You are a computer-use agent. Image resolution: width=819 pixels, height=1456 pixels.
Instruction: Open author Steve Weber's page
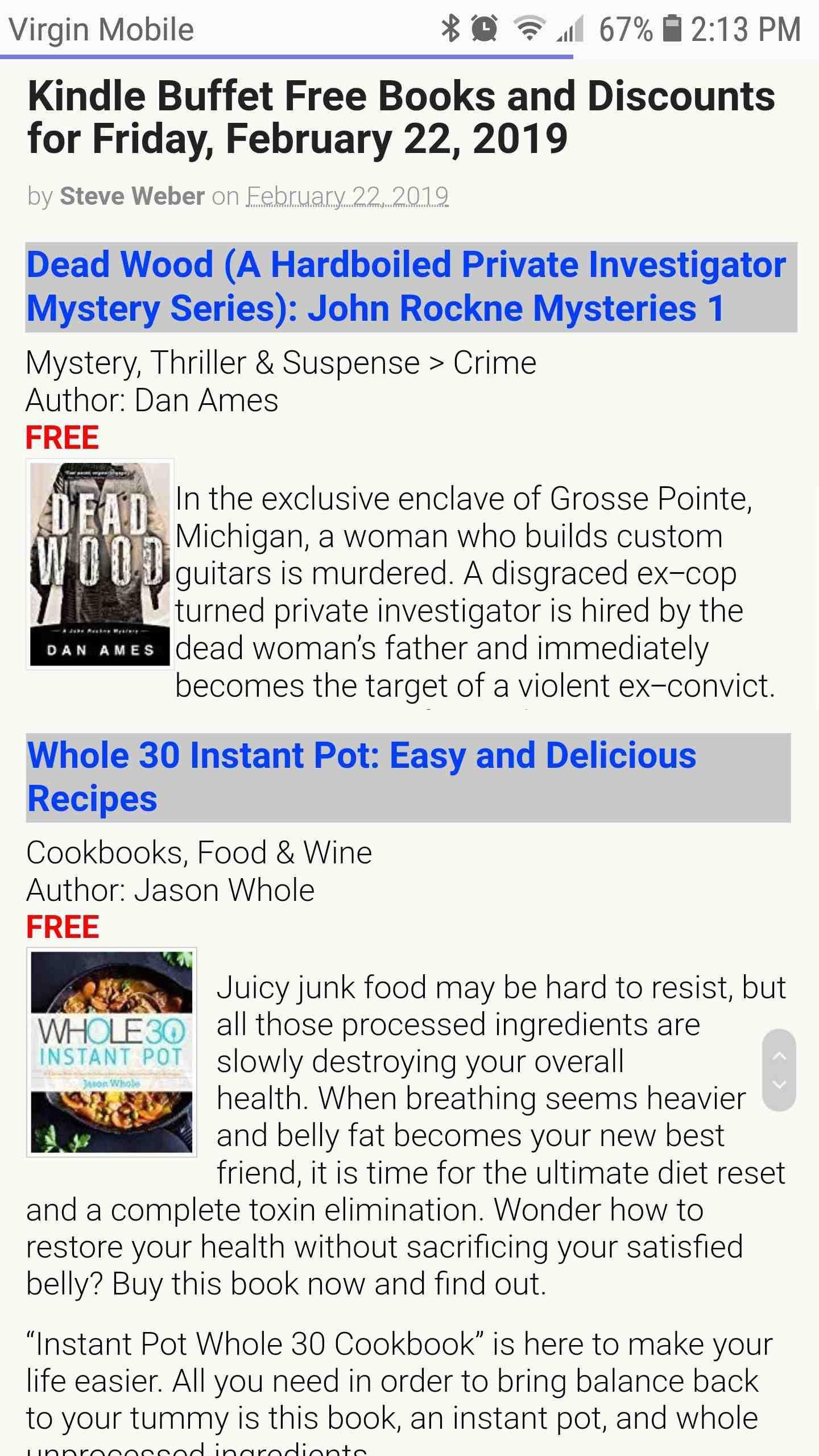tap(132, 197)
